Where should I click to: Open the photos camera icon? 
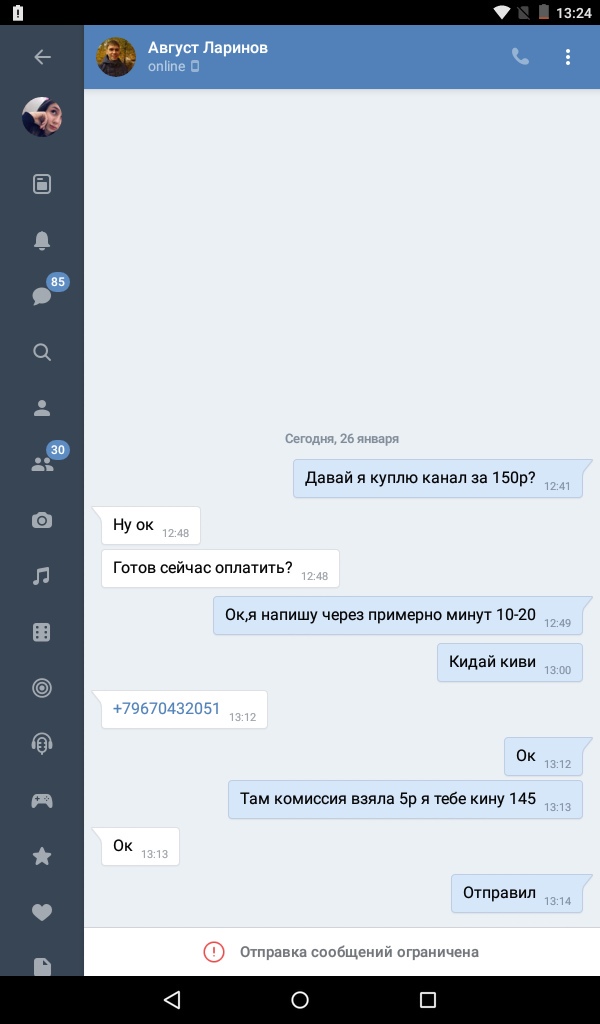point(42,520)
